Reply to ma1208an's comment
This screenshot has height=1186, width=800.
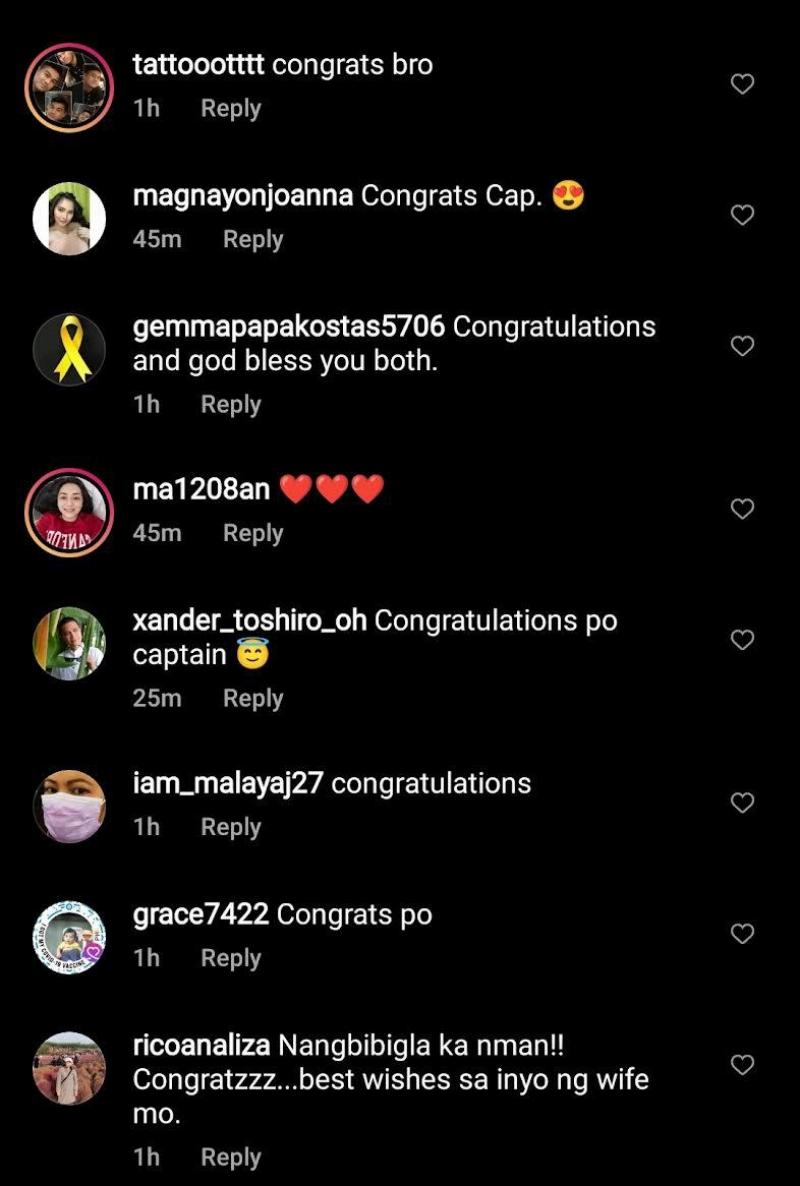pos(252,533)
